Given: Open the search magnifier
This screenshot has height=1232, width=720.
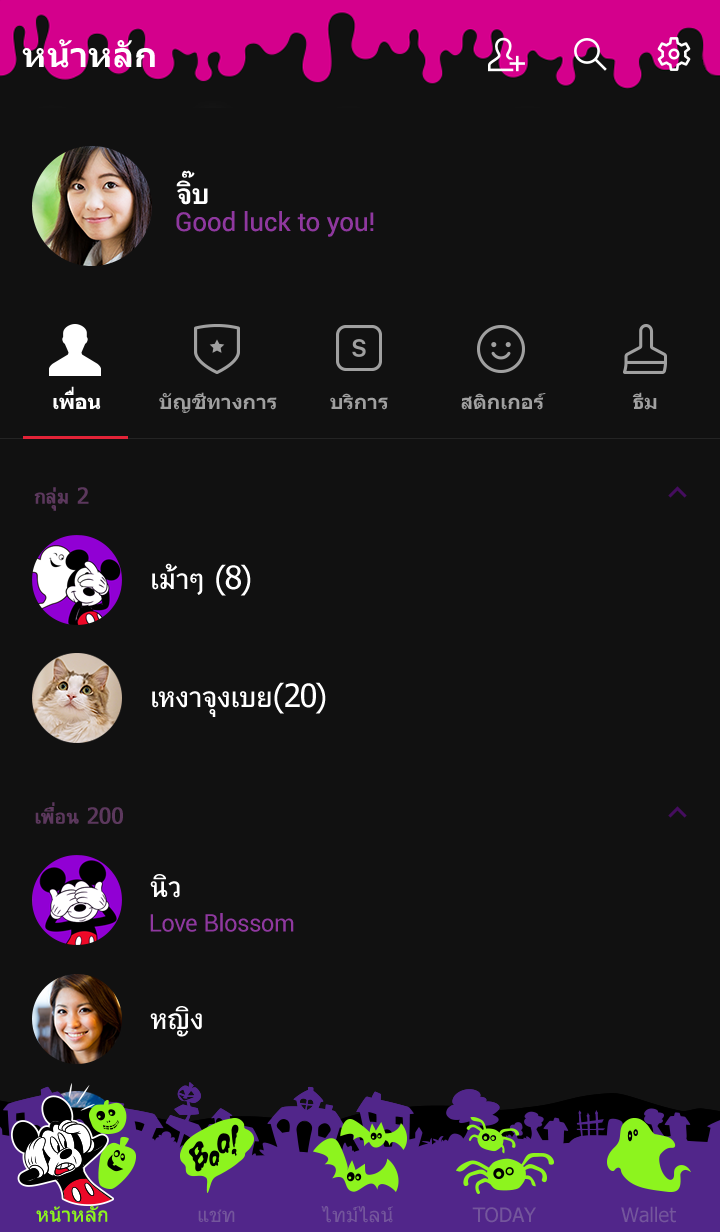Looking at the screenshot, I should click(590, 55).
